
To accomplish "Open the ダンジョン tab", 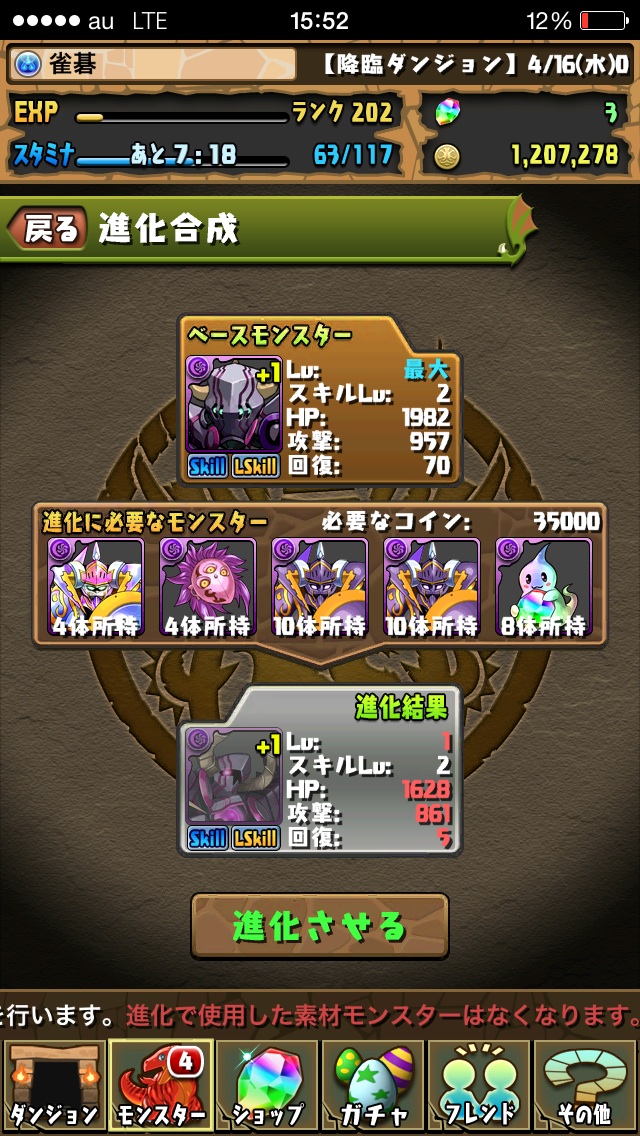I will click(54, 1084).
